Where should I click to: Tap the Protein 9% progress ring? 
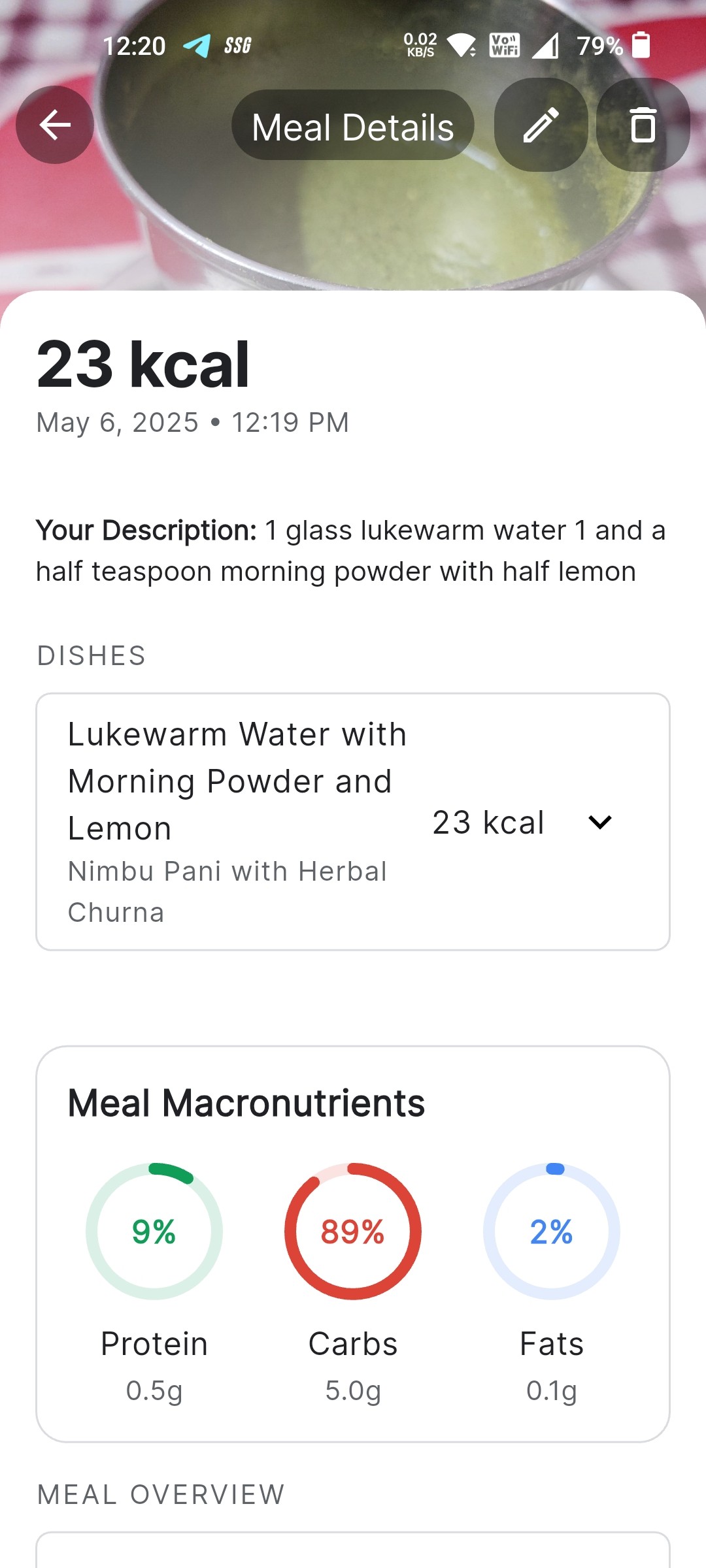[154, 1231]
